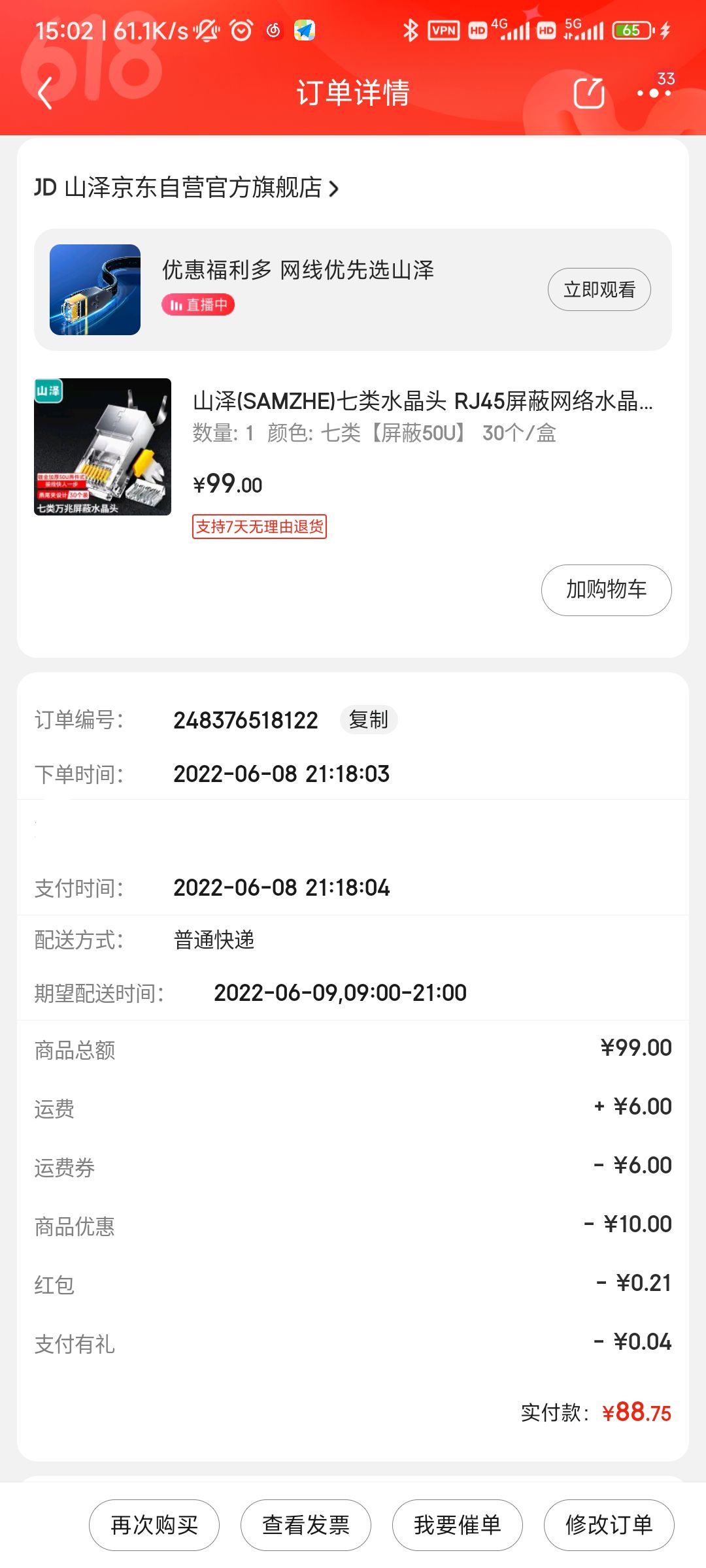
Task: Add item via 加购物车
Action: [x=606, y=590]
